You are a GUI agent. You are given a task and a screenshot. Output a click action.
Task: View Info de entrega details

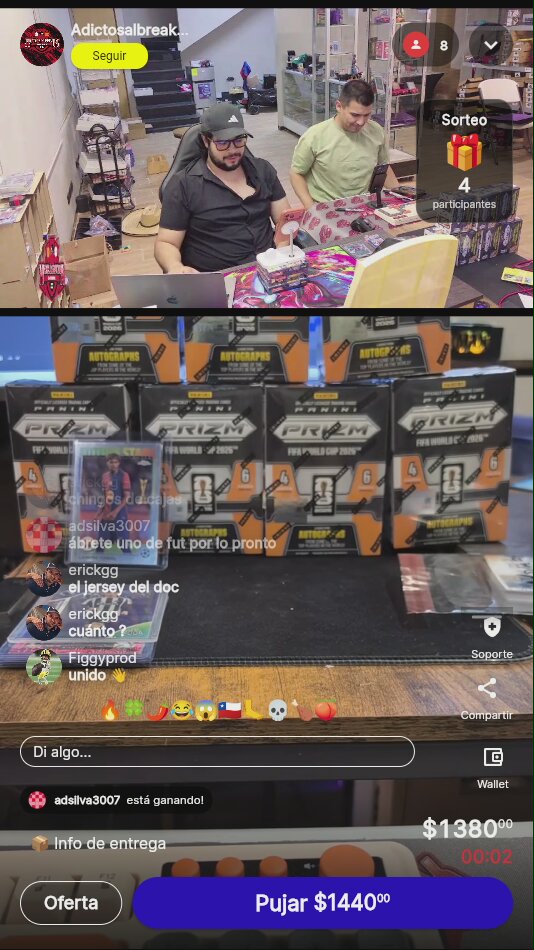click(x=98, y=843)
